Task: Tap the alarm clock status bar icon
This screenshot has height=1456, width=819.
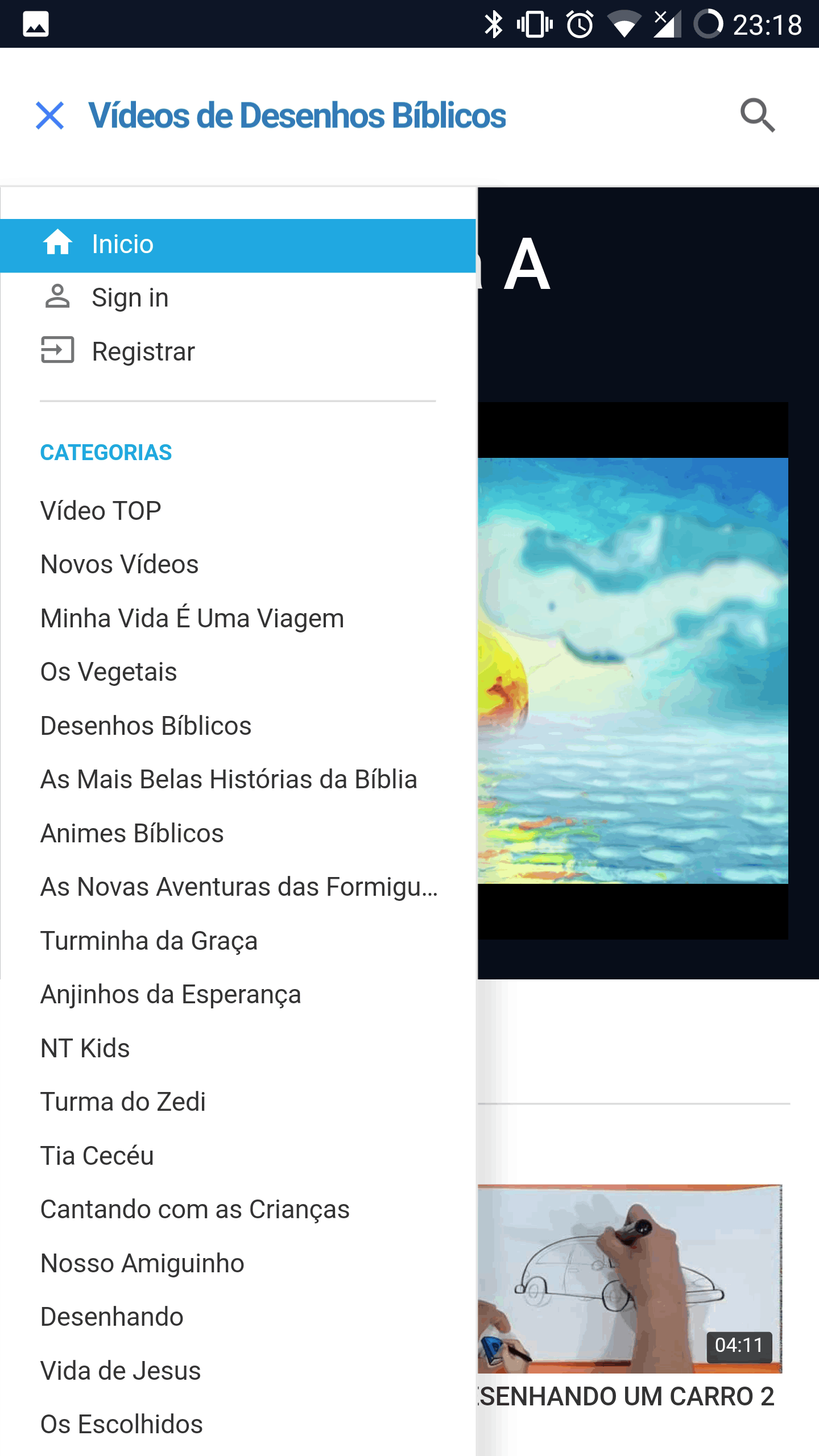Action: tap(580, 24)
